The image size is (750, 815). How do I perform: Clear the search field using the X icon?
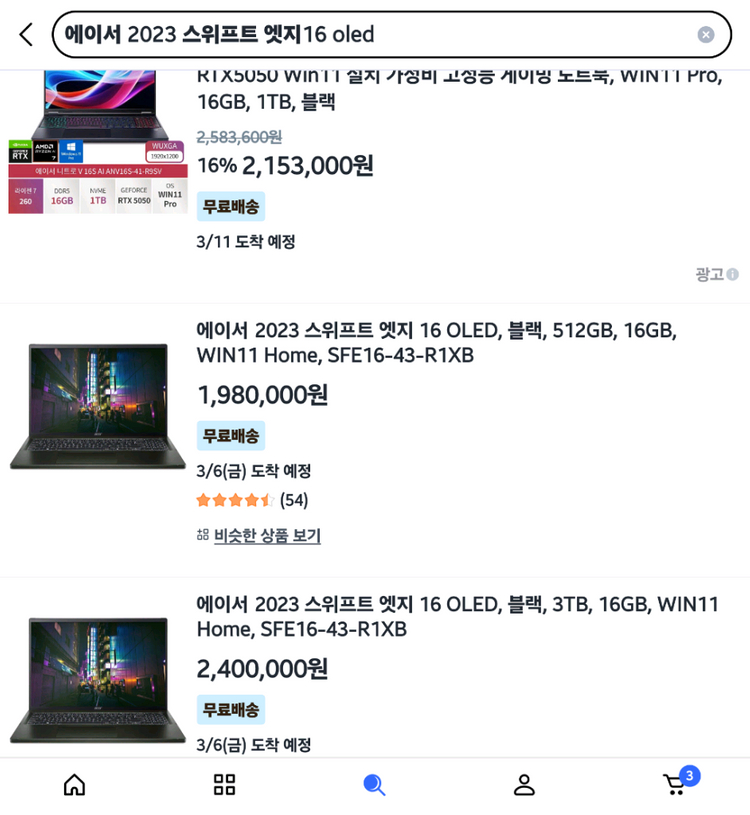pyautogui.click(x=705, y=33)
